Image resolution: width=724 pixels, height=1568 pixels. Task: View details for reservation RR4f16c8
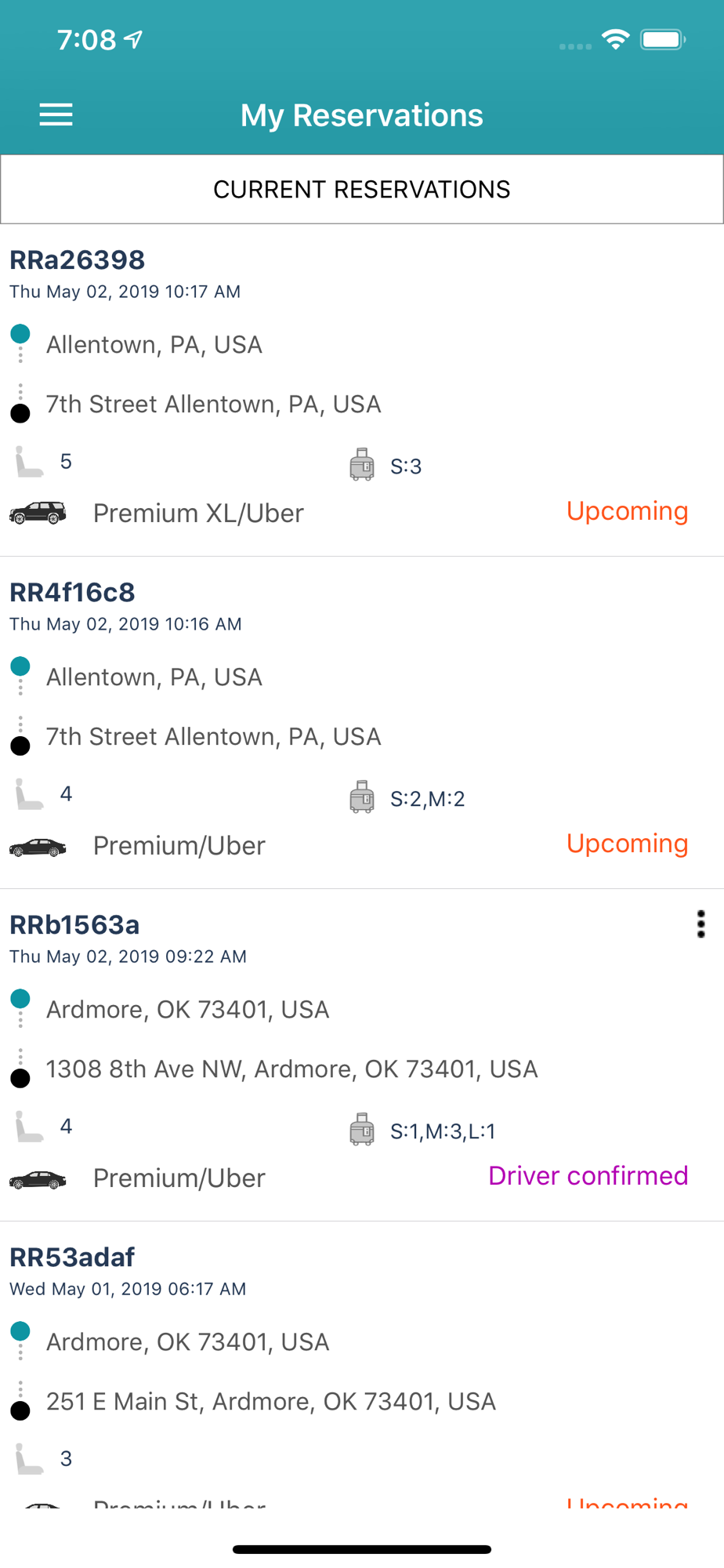(362, 723)
